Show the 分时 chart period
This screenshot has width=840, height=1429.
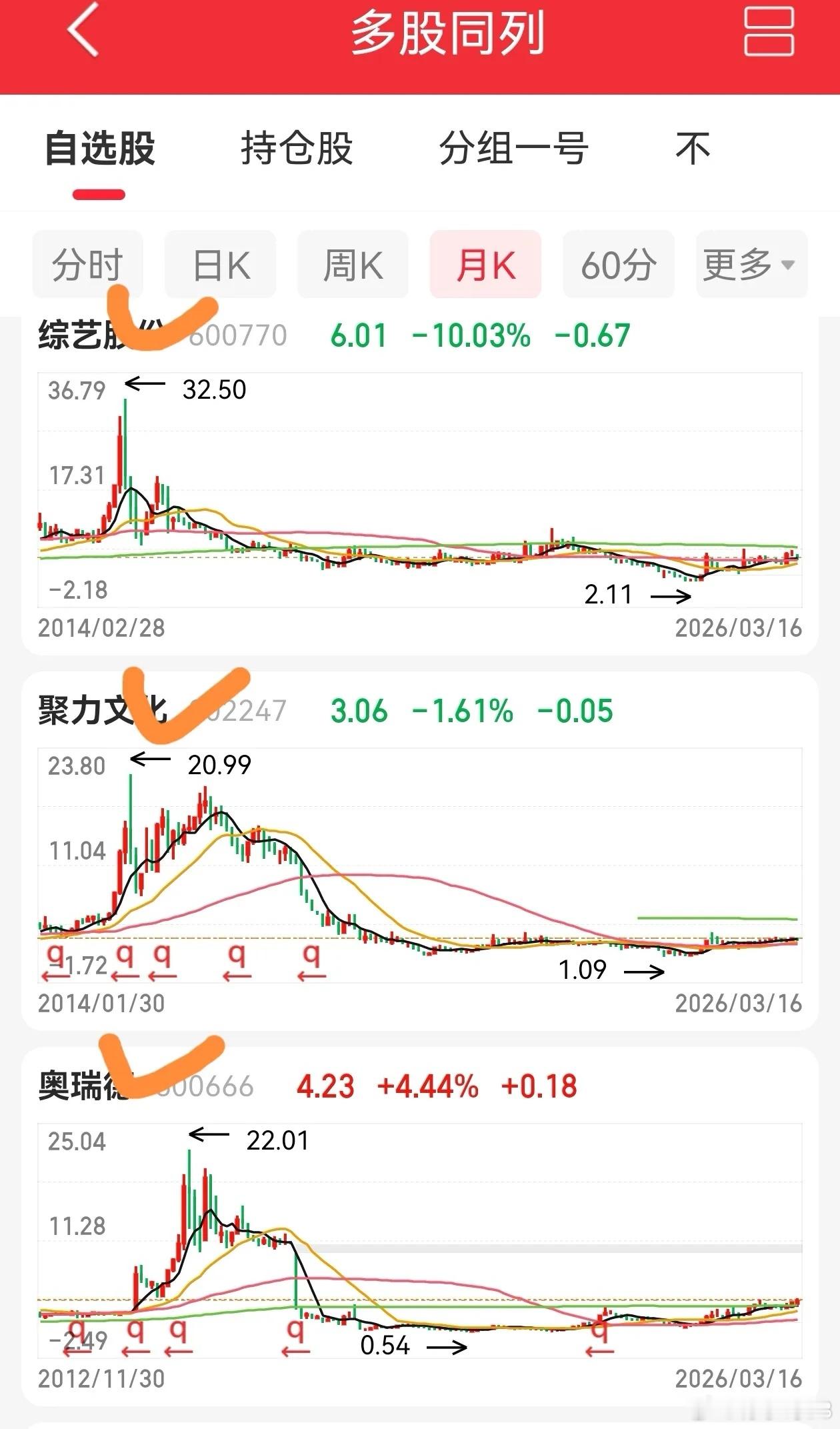(x=87, y=265)
